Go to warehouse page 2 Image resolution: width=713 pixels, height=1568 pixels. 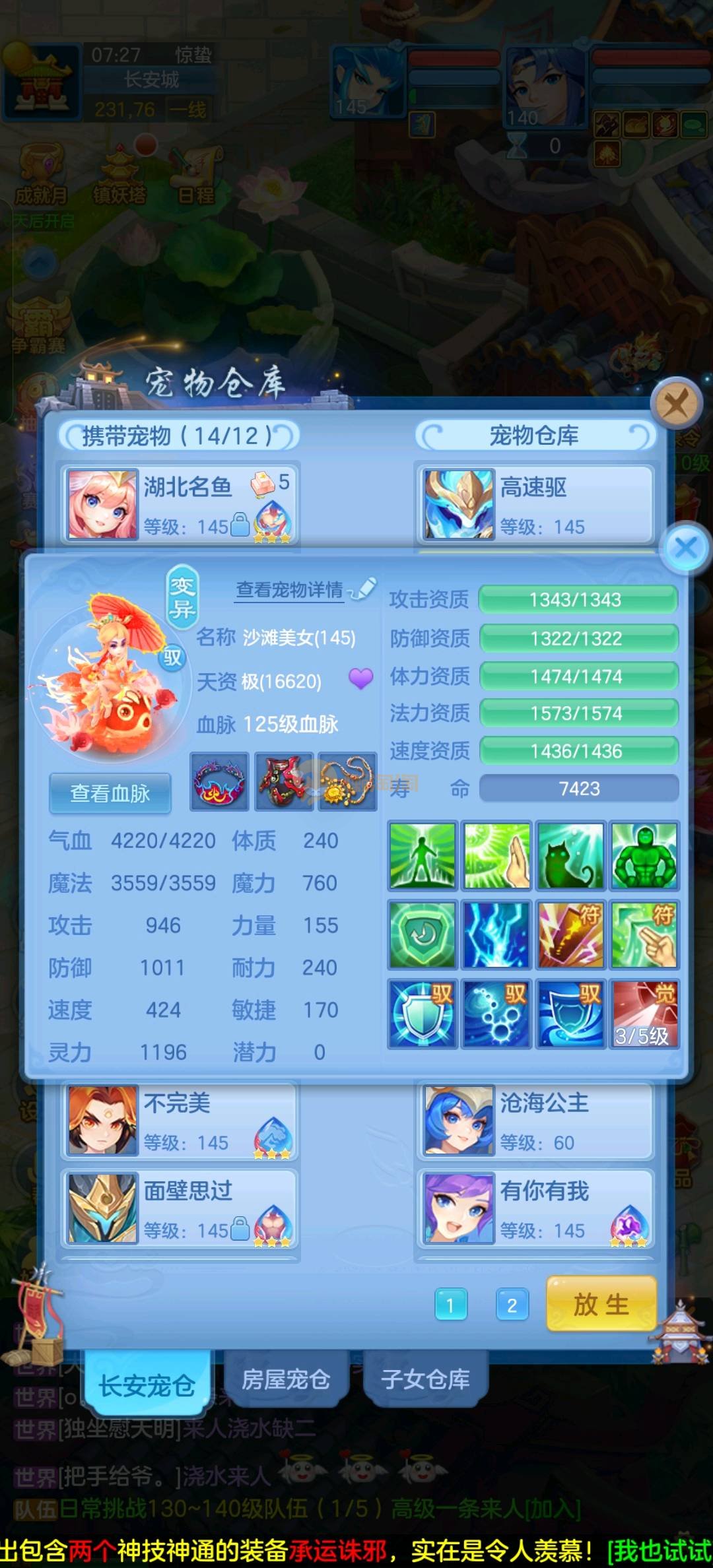tap(512, 1305)
